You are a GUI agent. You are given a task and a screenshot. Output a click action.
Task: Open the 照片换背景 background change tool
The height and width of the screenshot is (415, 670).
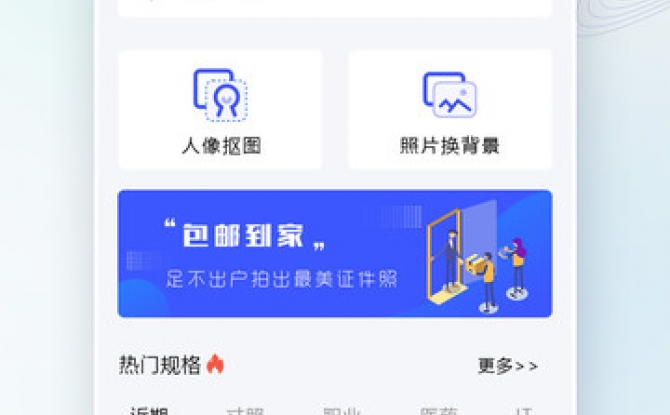tap(449, 110)
